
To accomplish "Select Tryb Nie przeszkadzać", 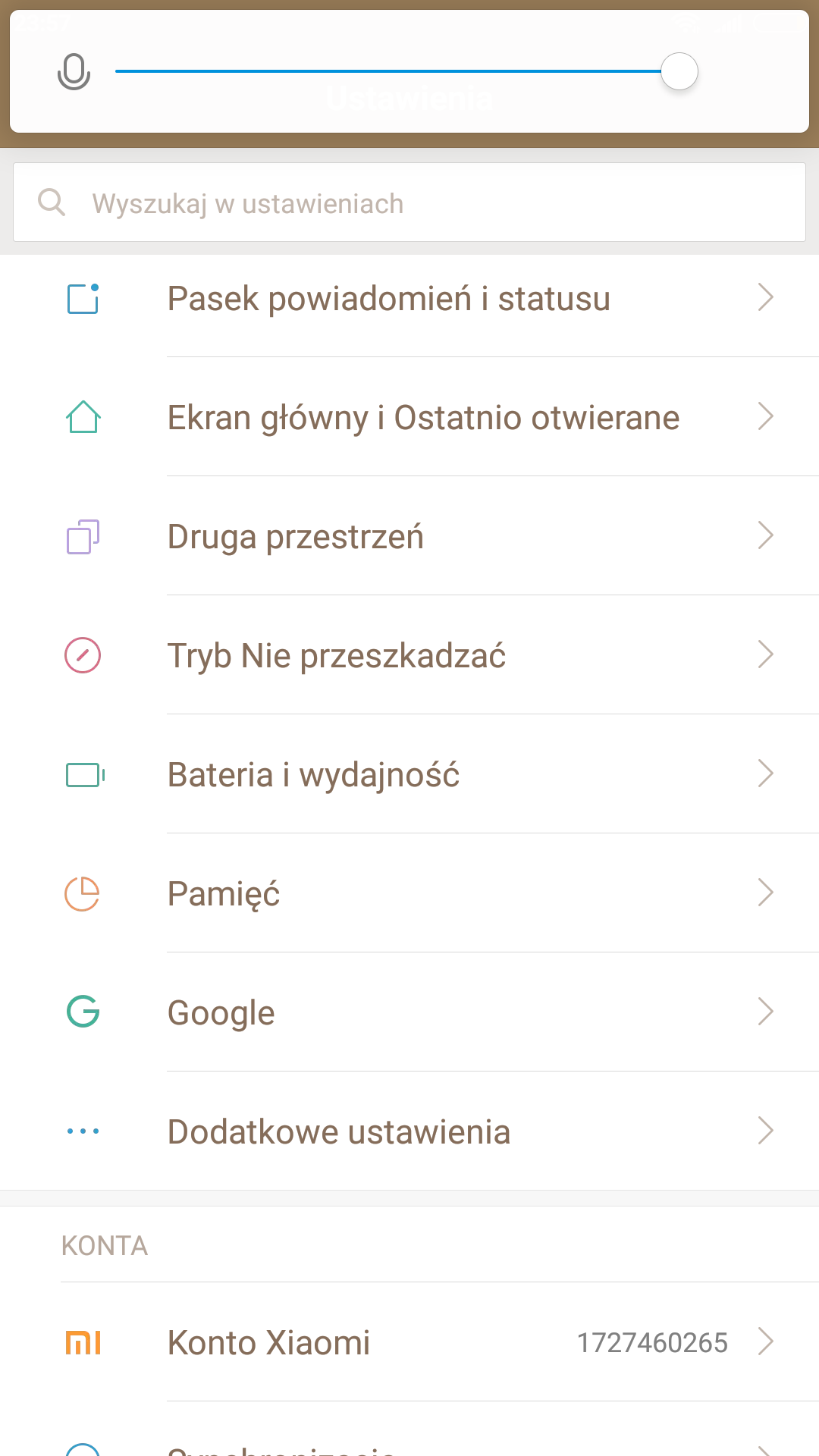I will click(x=409, y=655).
